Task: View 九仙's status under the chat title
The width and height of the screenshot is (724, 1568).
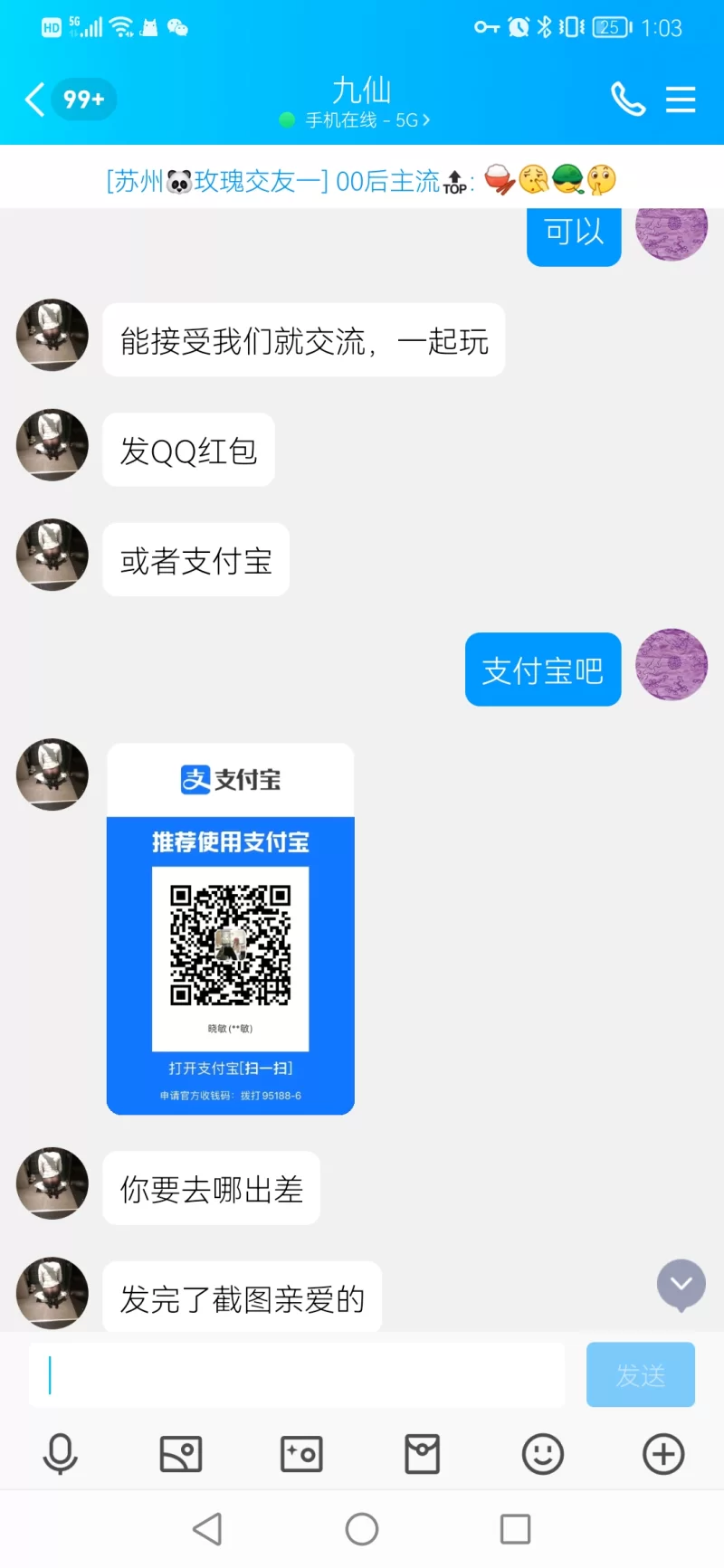Action: [x=367, y=120]
